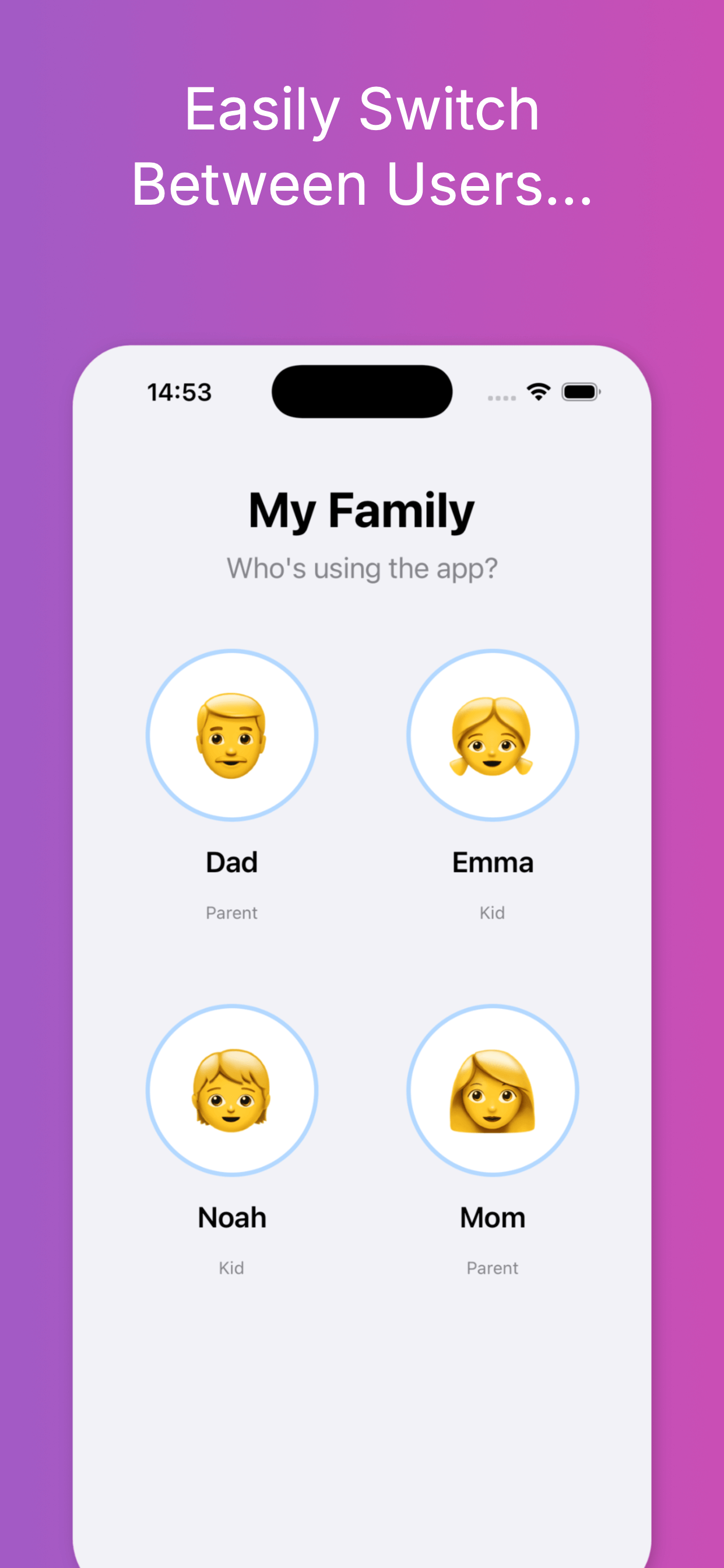Viewport: 724px width, 1568px height.
Task: Click the Parent label under Dad
Action: click(x=231, y=912)
